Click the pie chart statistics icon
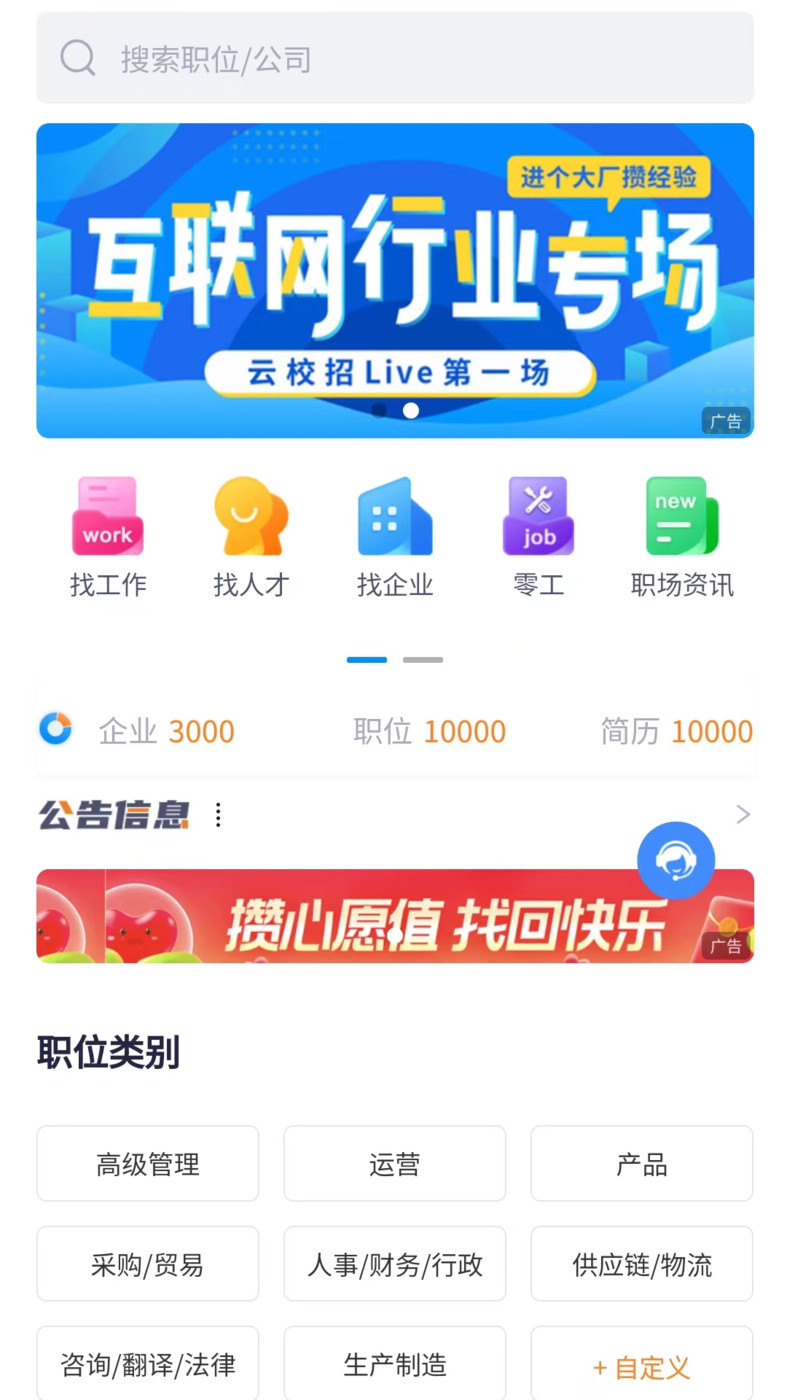 [x=55, y=729]
